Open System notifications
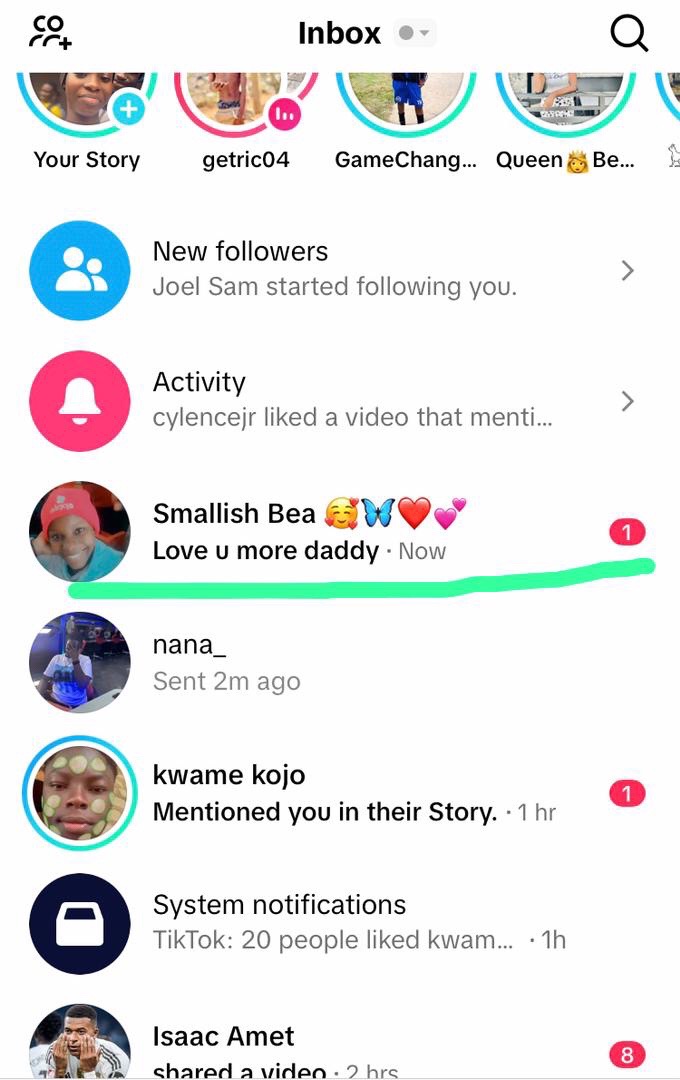The image size is (680, 1080). pos(340,923)
